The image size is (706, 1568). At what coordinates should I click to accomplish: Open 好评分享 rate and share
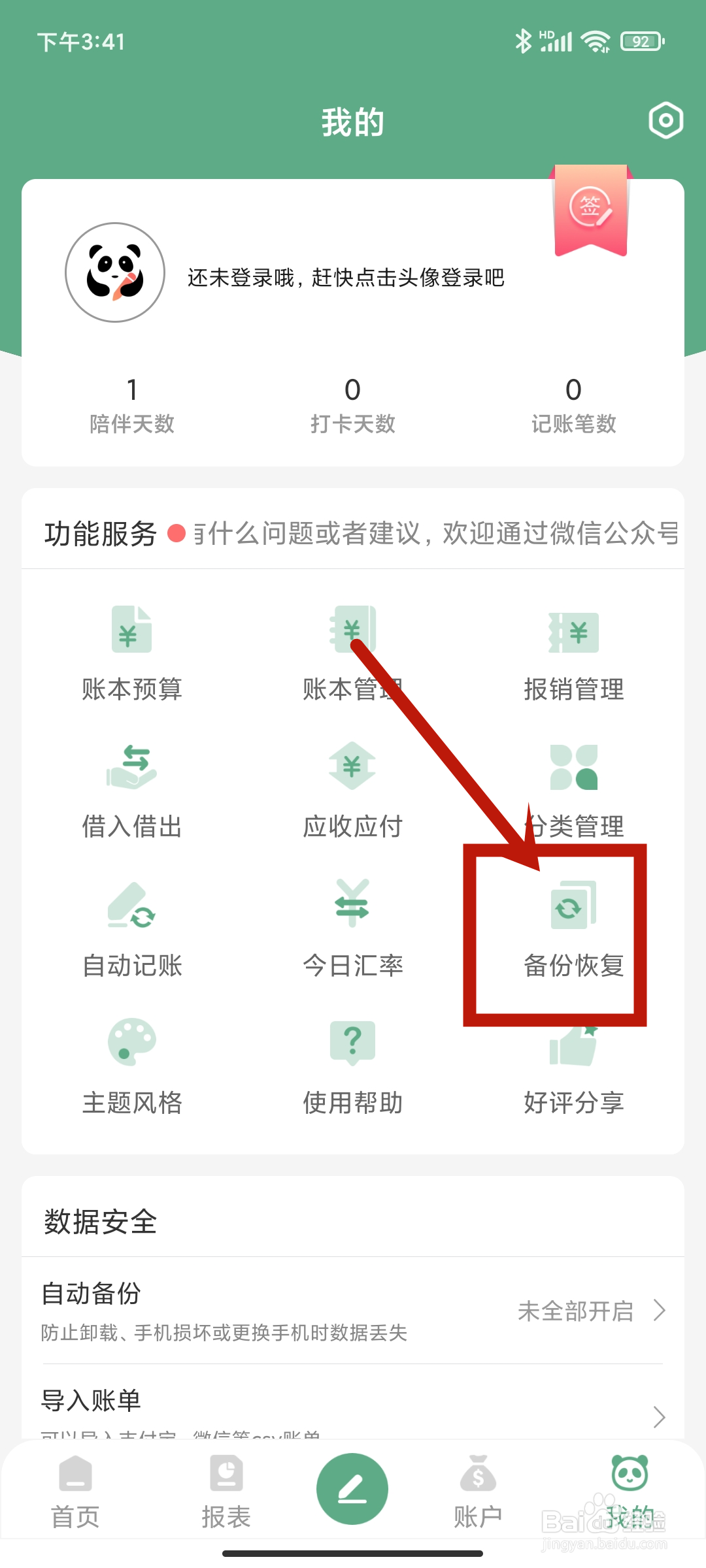[573, 1068]
